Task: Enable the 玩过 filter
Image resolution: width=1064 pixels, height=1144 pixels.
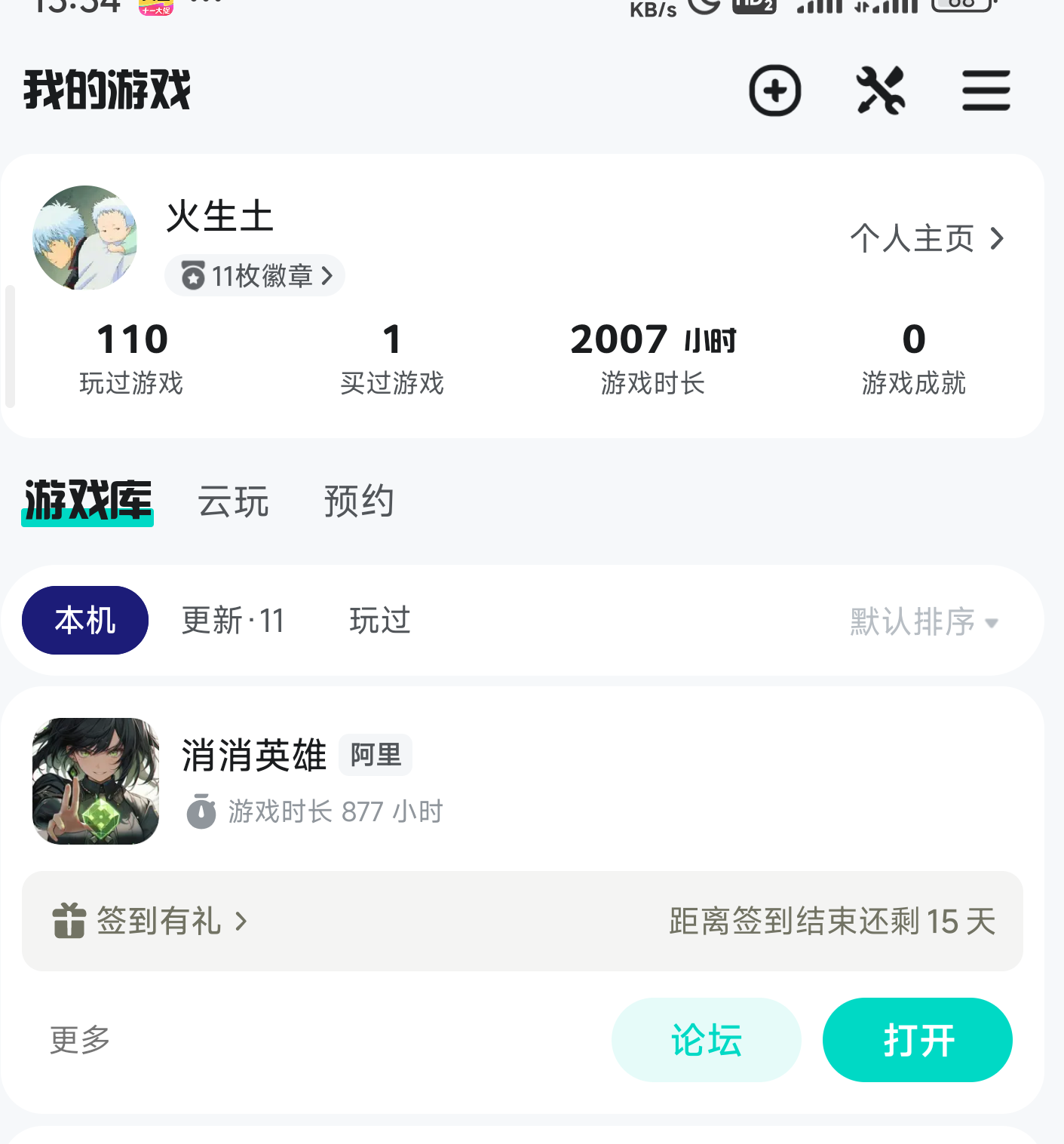Action: 379,620
